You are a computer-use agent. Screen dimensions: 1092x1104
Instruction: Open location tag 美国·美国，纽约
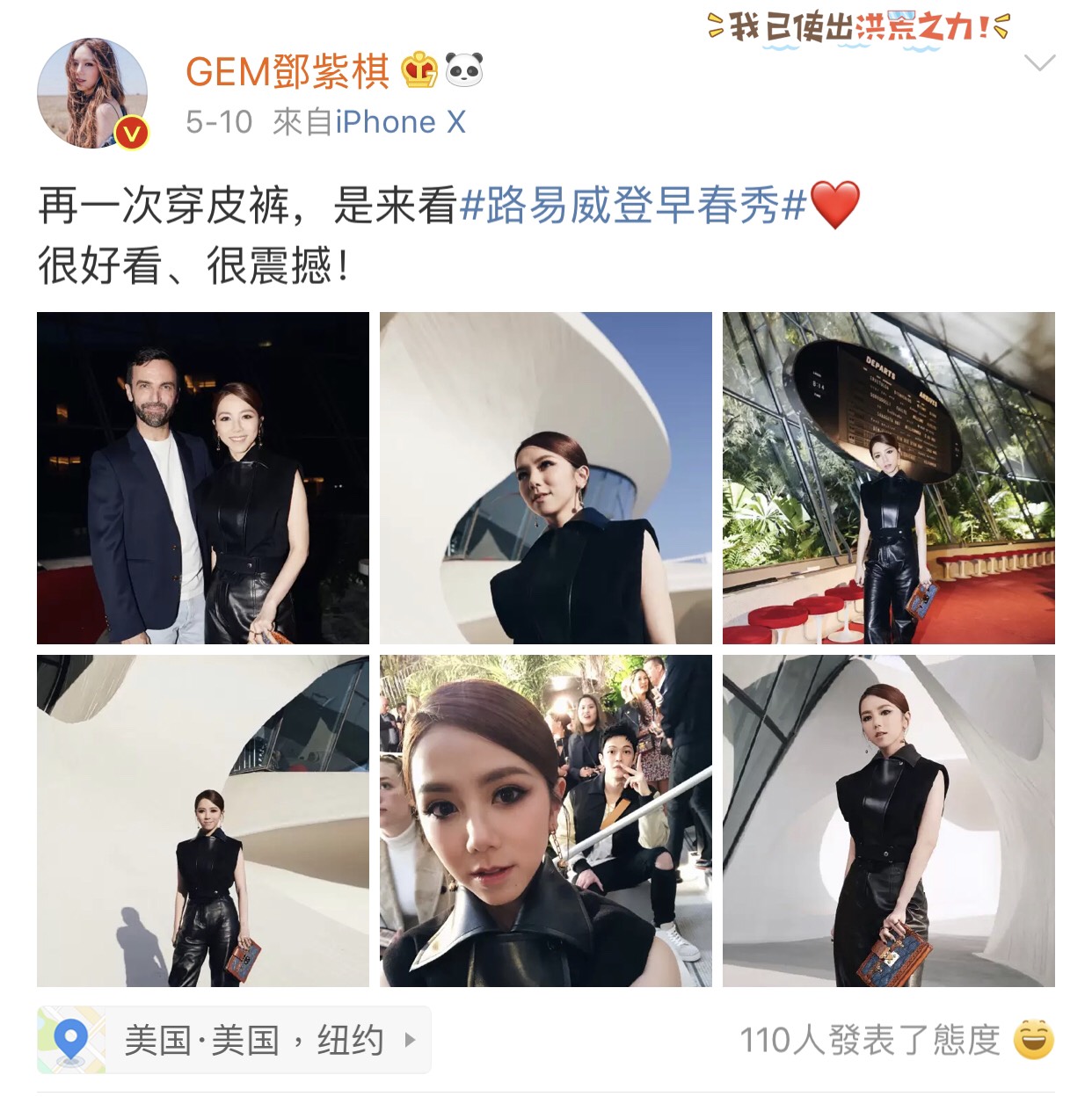point(234,1041)
